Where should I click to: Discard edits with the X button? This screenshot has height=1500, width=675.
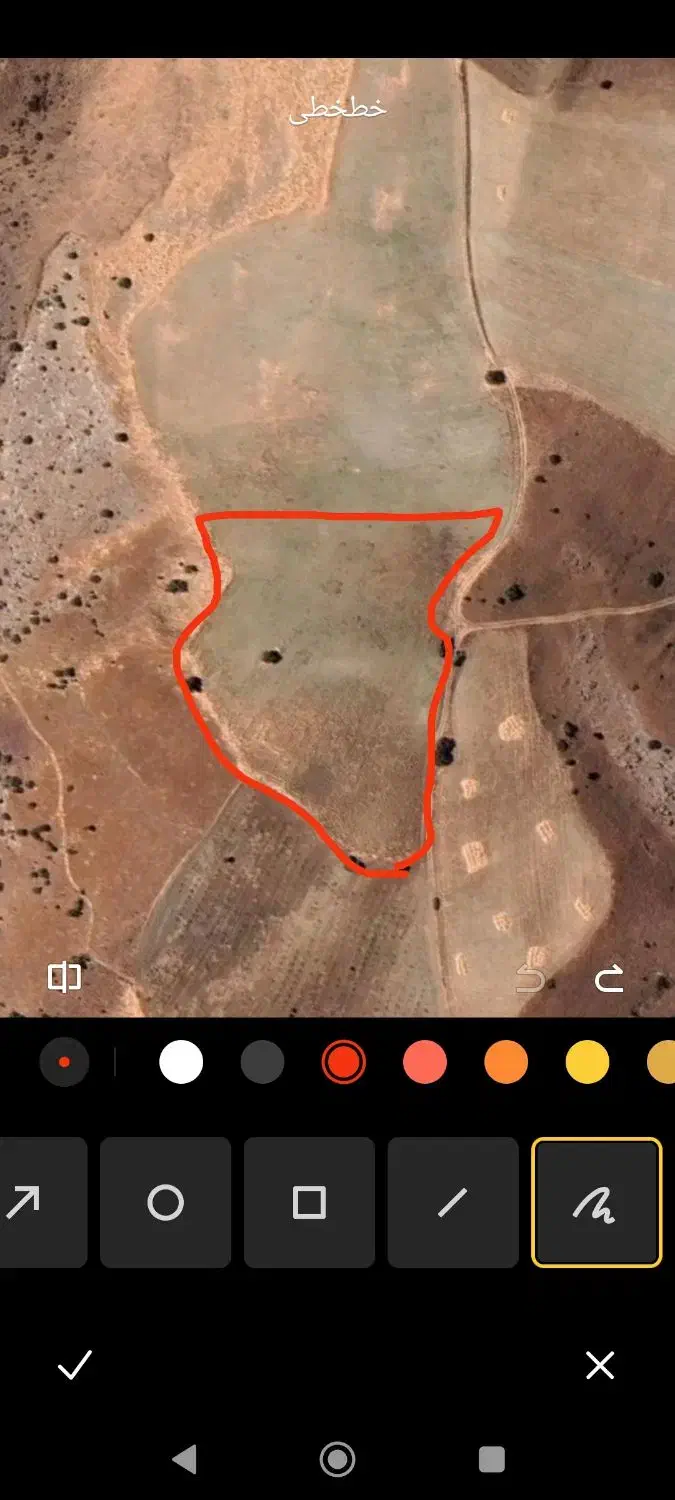pyautogui.click(x=600, y=1365)
